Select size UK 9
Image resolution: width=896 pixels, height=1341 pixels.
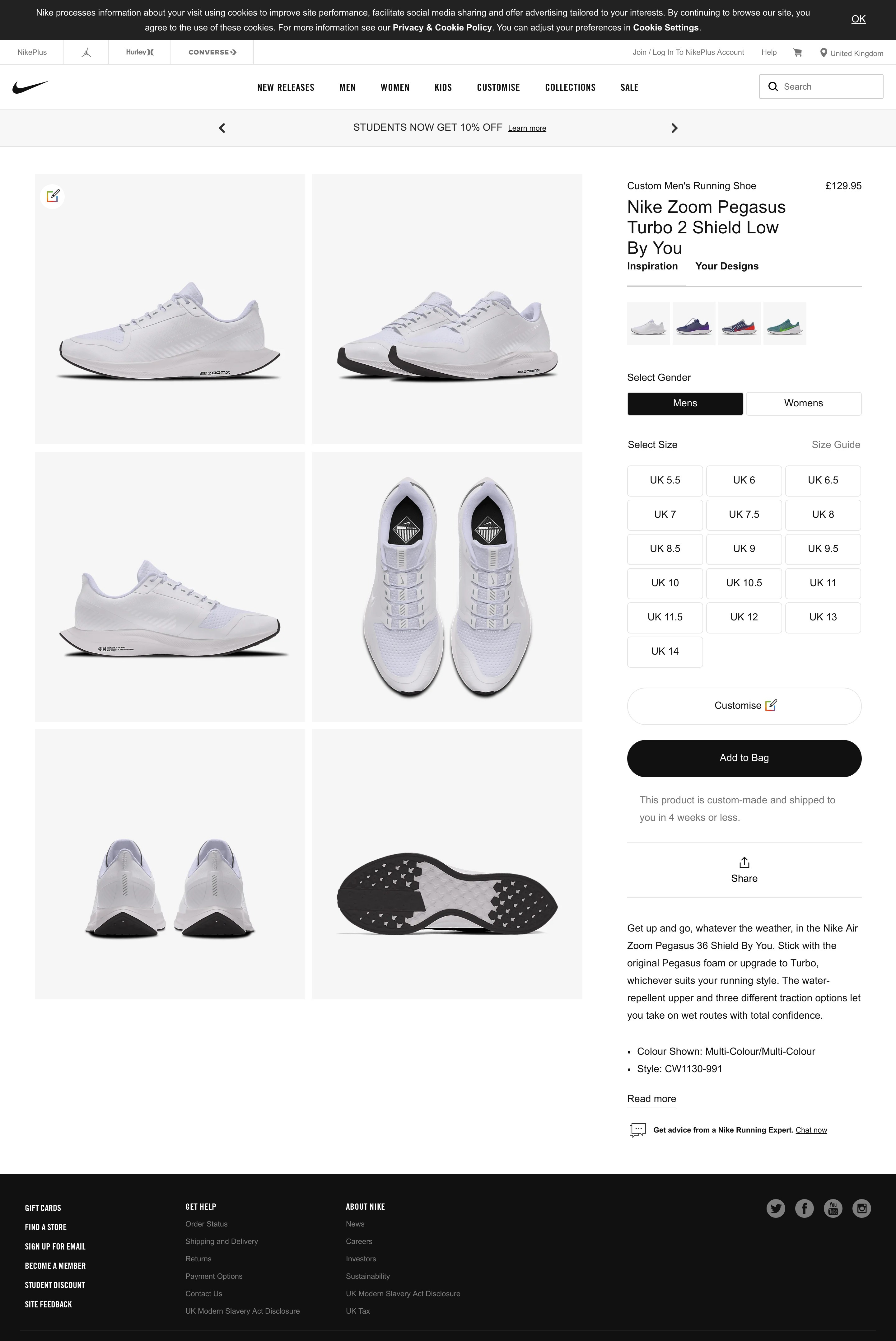click(744, 549)
